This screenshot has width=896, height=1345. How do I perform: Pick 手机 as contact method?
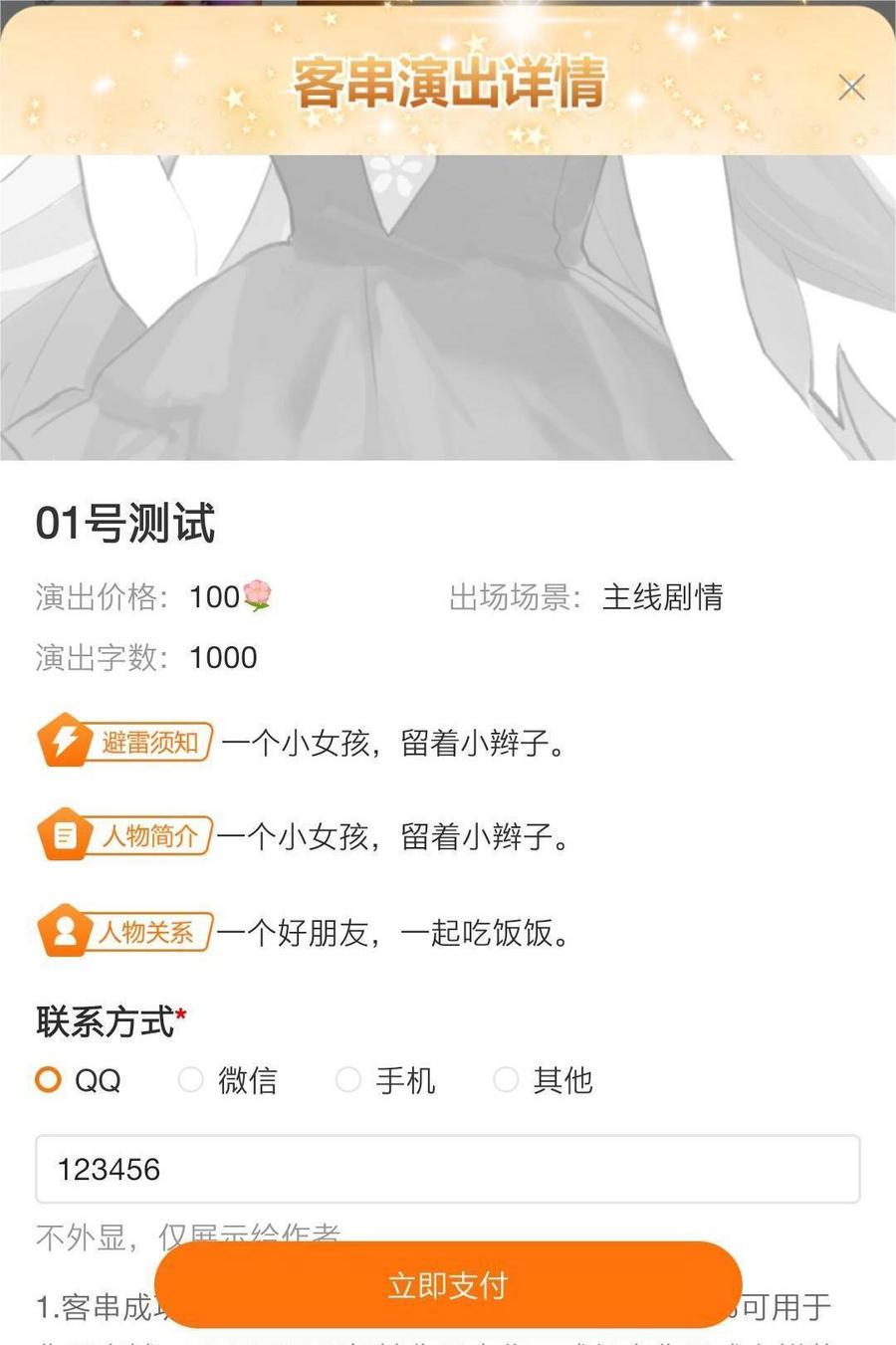click(x=348, y=1080)
